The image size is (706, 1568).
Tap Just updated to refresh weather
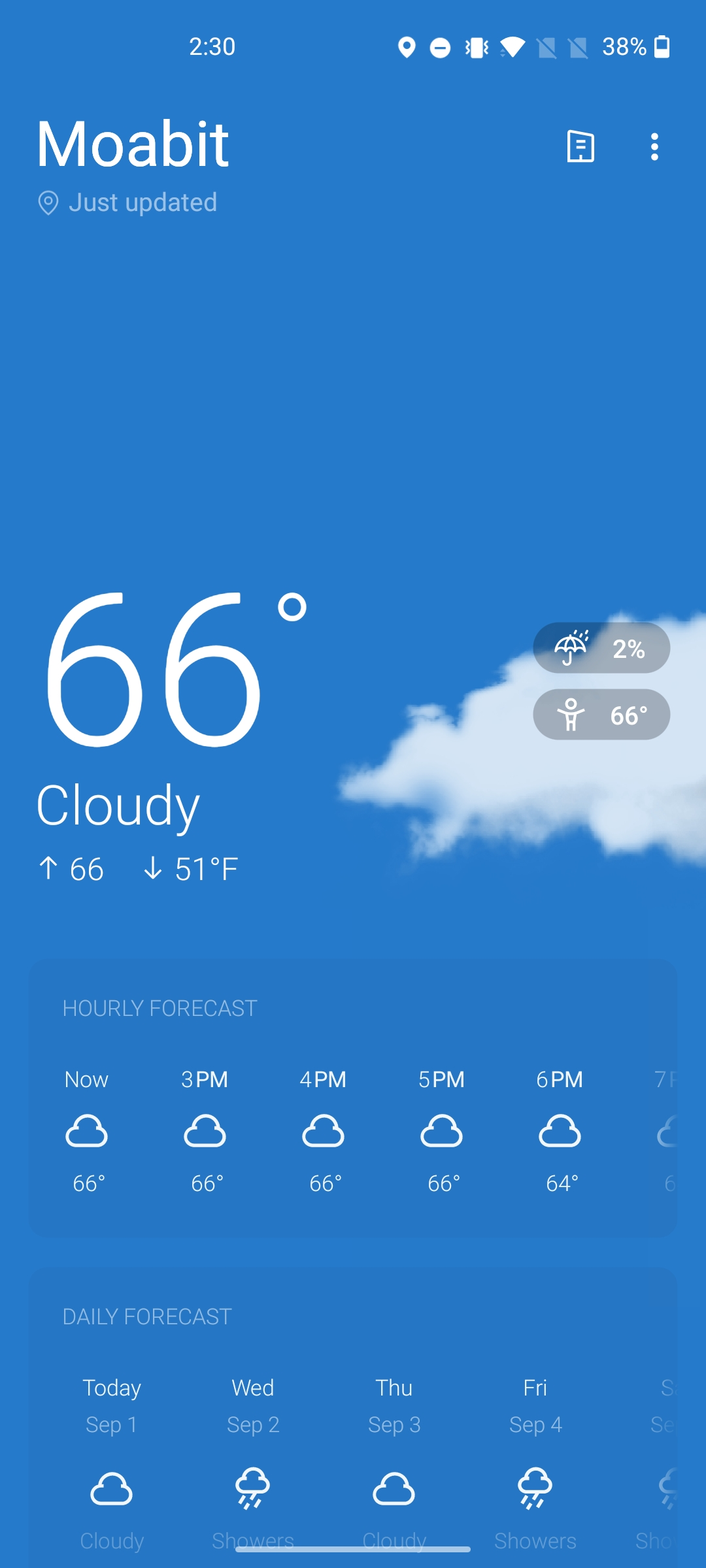coord(143,203)
